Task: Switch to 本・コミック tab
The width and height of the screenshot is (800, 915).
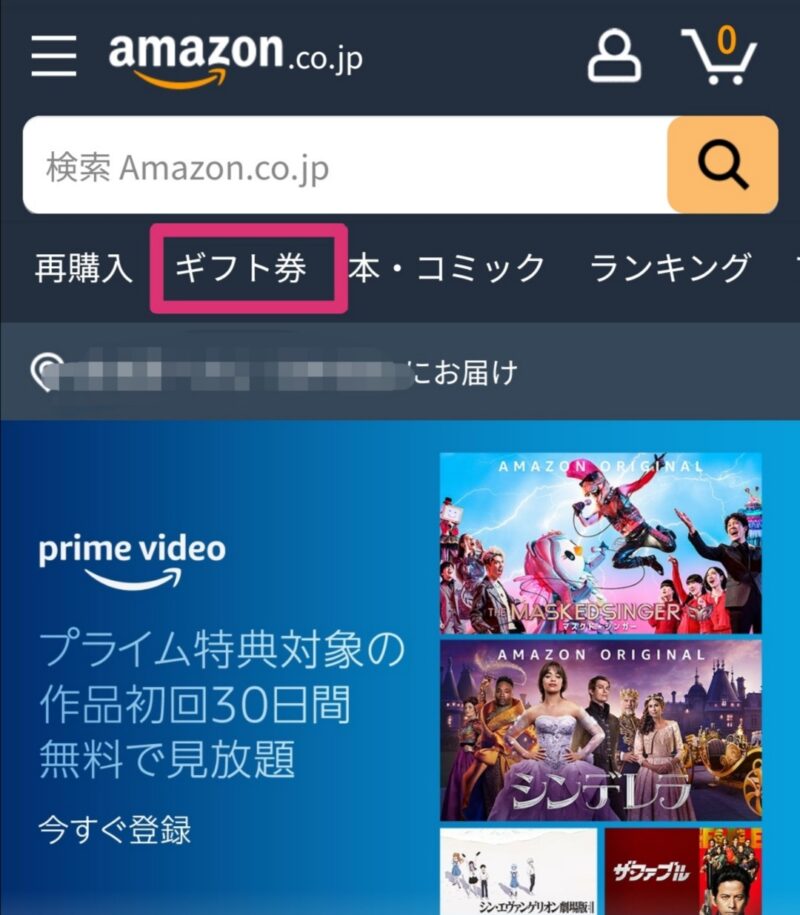Action: [448, 269]
